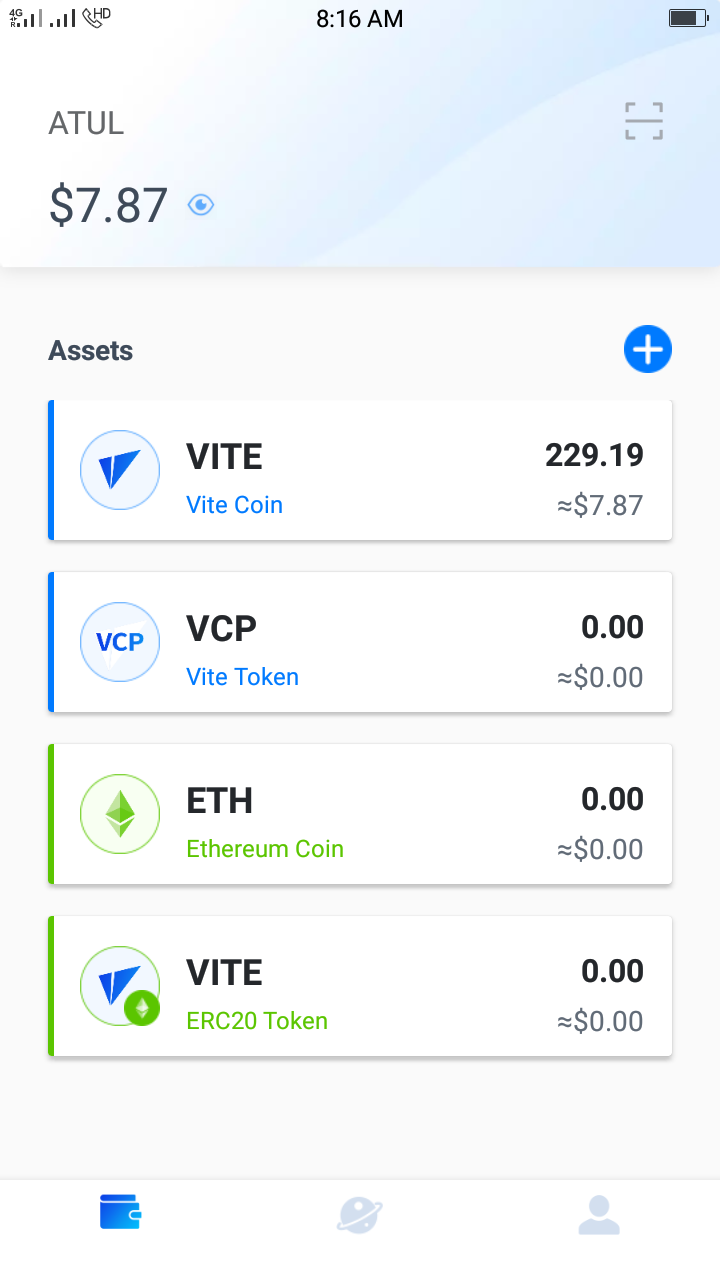
Task: Add a new asset with plus button
Action: (x=647, y=350)
